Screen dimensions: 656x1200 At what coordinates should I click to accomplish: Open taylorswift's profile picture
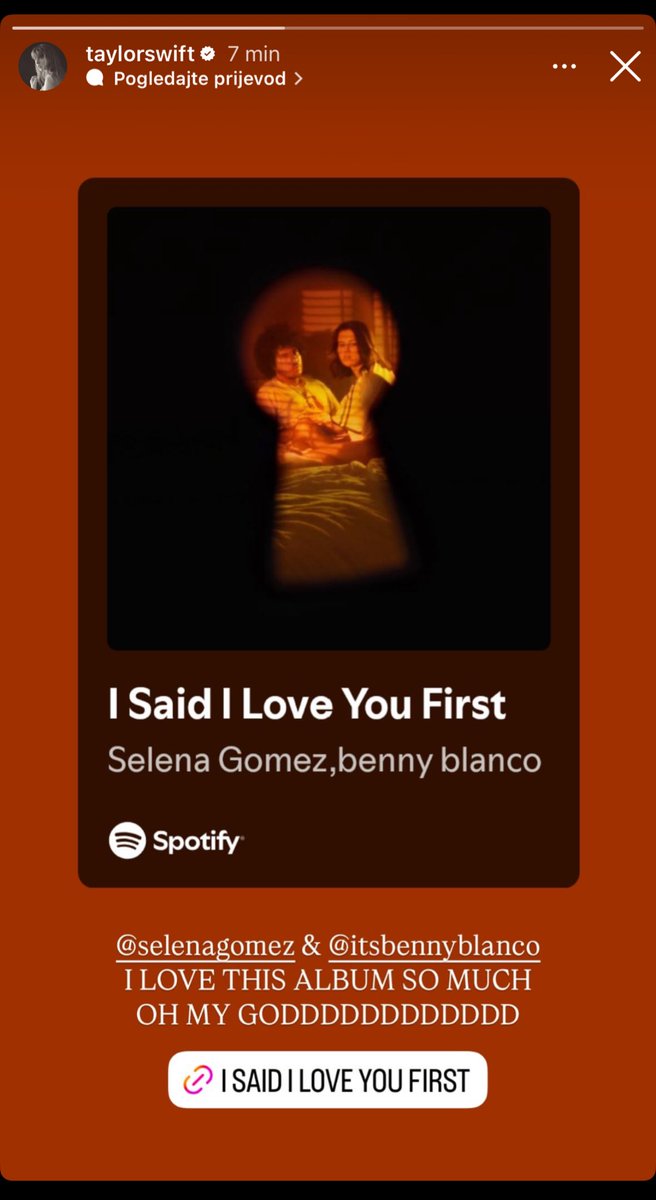pyautogui.click(x=43, y=67)
